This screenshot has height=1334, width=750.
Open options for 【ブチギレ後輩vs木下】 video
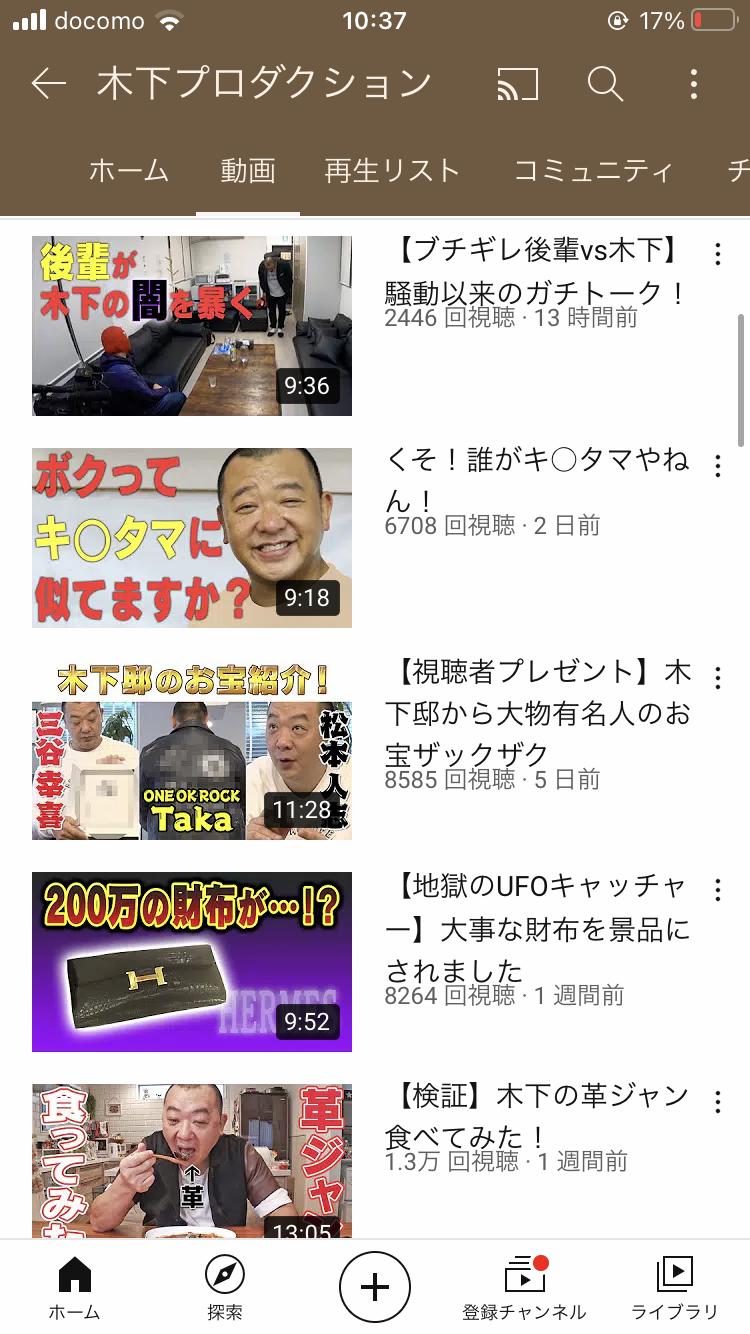717,254
